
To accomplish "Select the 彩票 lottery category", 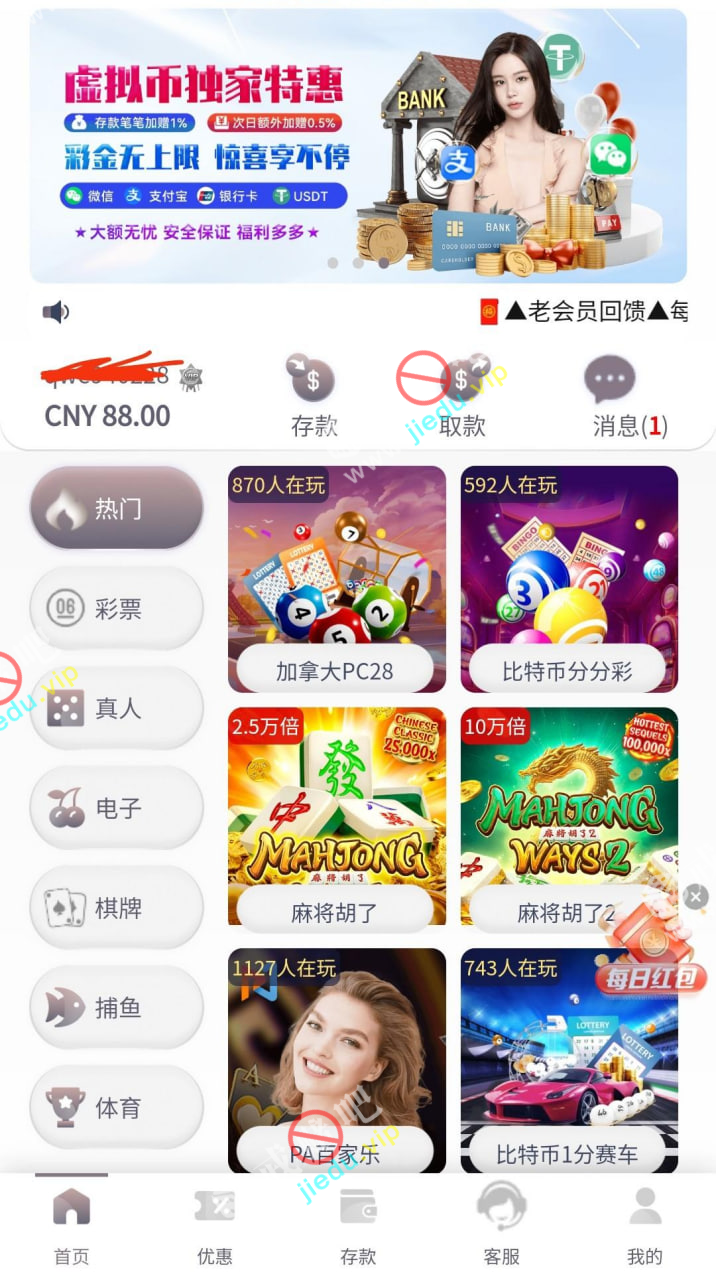I will click(117, 608).
